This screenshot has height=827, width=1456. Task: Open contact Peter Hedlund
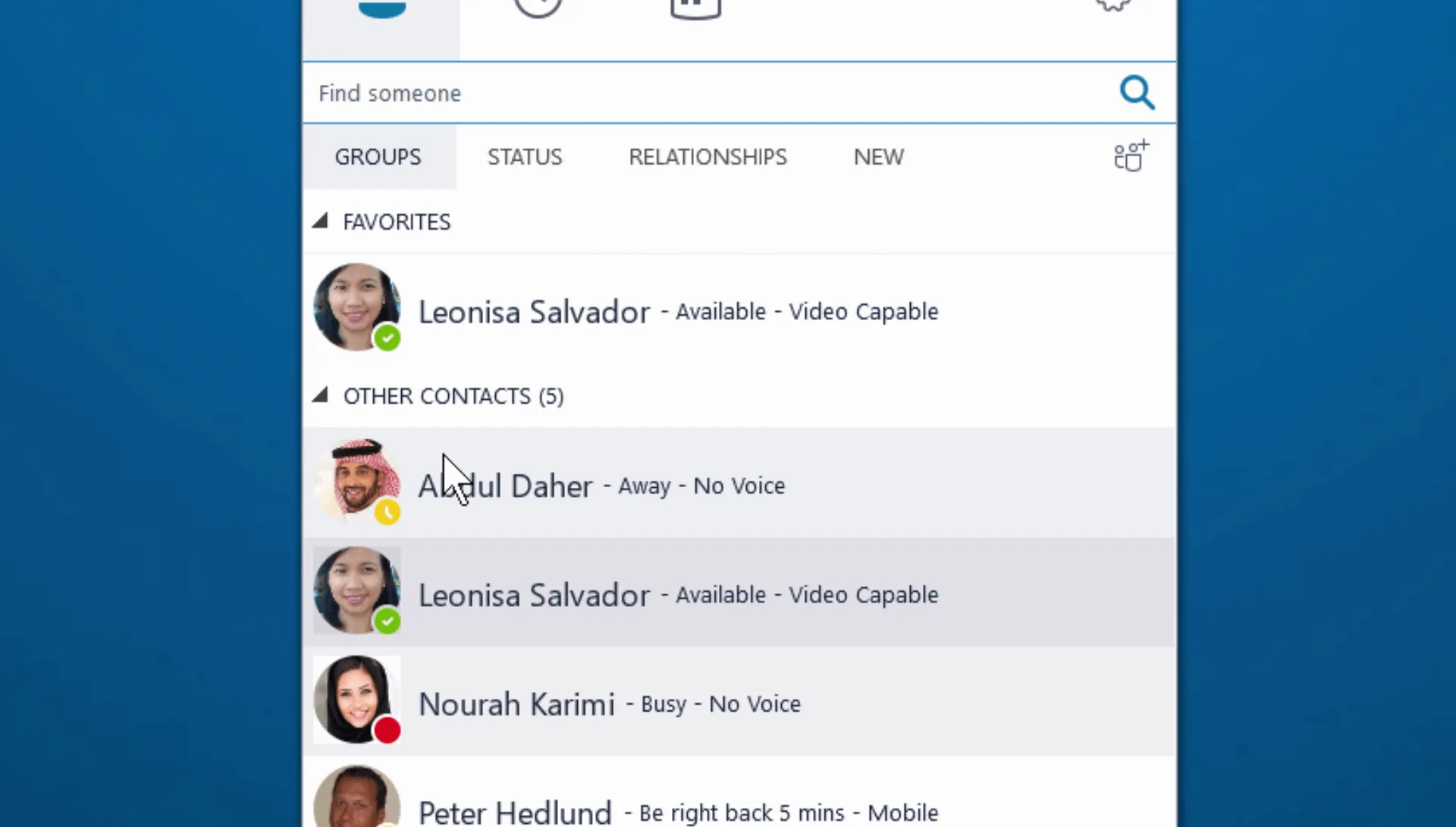(739, 793)
